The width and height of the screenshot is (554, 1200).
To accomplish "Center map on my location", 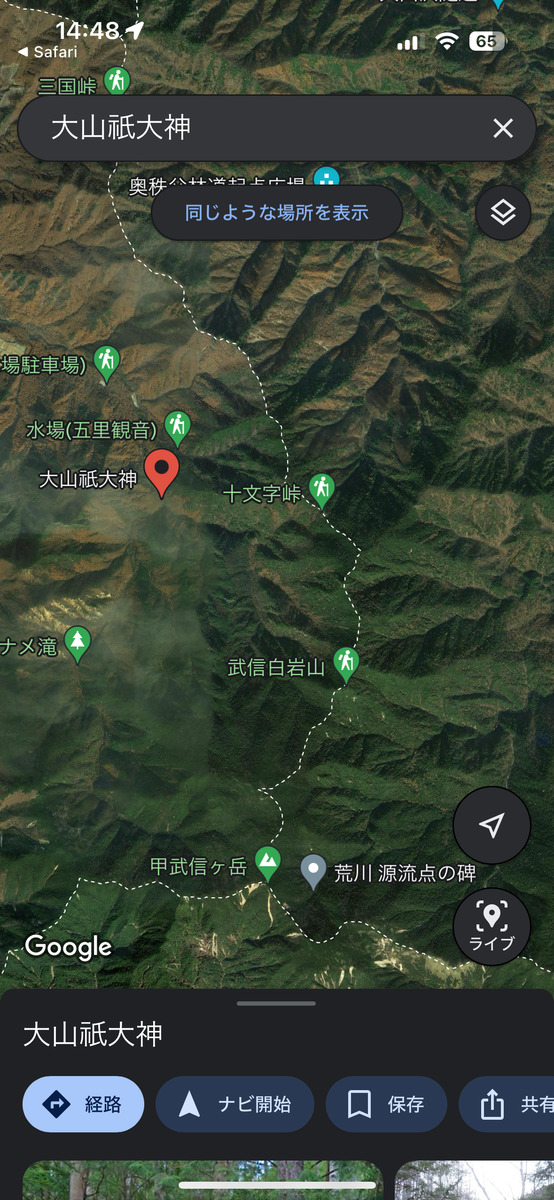I will 491,825.
